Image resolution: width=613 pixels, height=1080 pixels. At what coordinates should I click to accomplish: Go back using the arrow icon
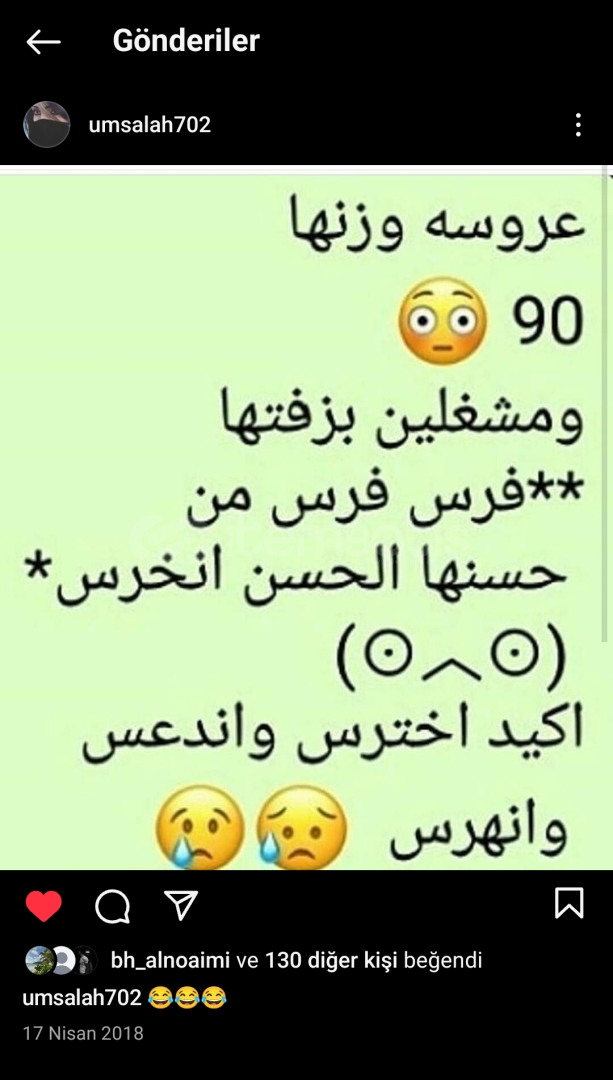[43, 41]
